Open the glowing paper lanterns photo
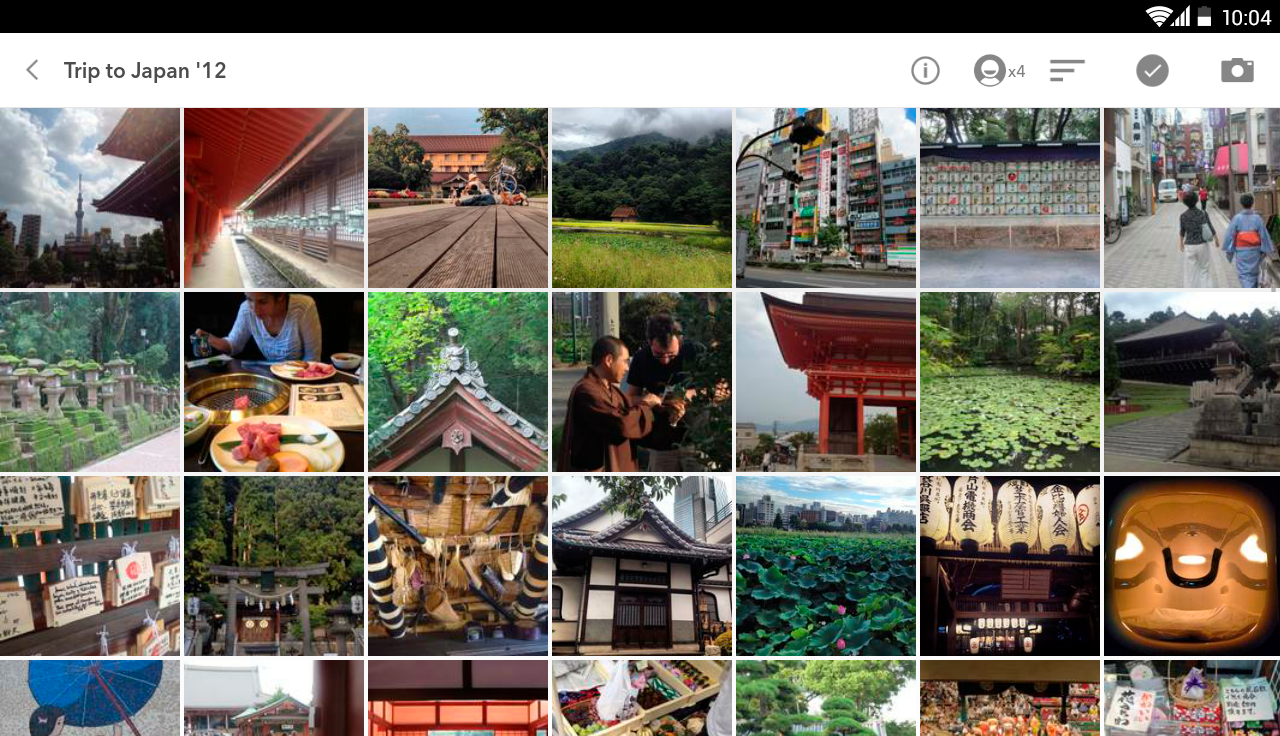The image size is (1280, 736). (x=1010, y=566)
